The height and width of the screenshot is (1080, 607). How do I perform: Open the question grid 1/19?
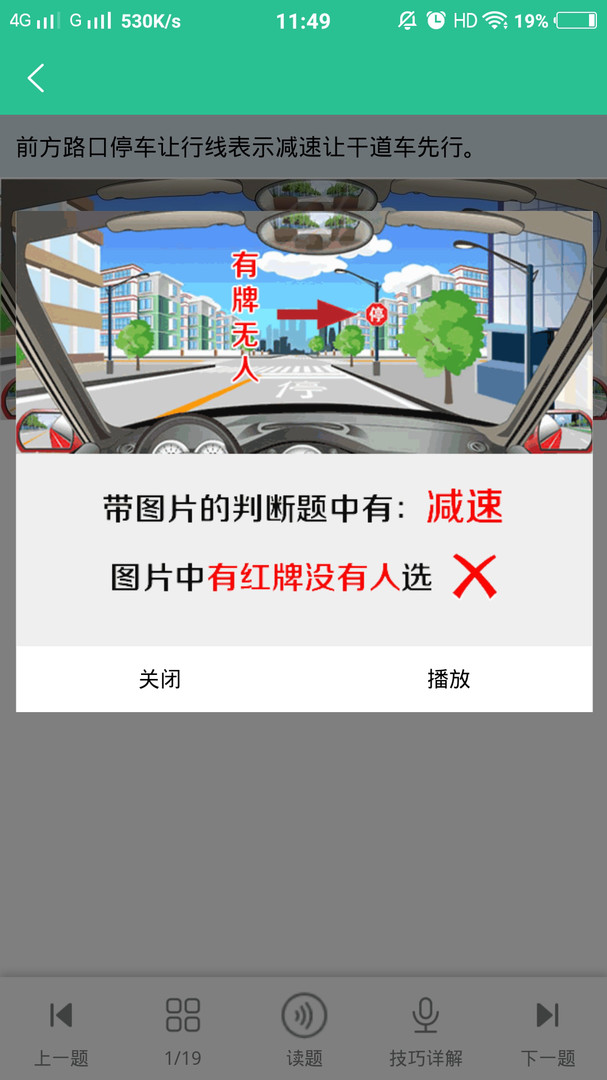[x=183, y=1031]
